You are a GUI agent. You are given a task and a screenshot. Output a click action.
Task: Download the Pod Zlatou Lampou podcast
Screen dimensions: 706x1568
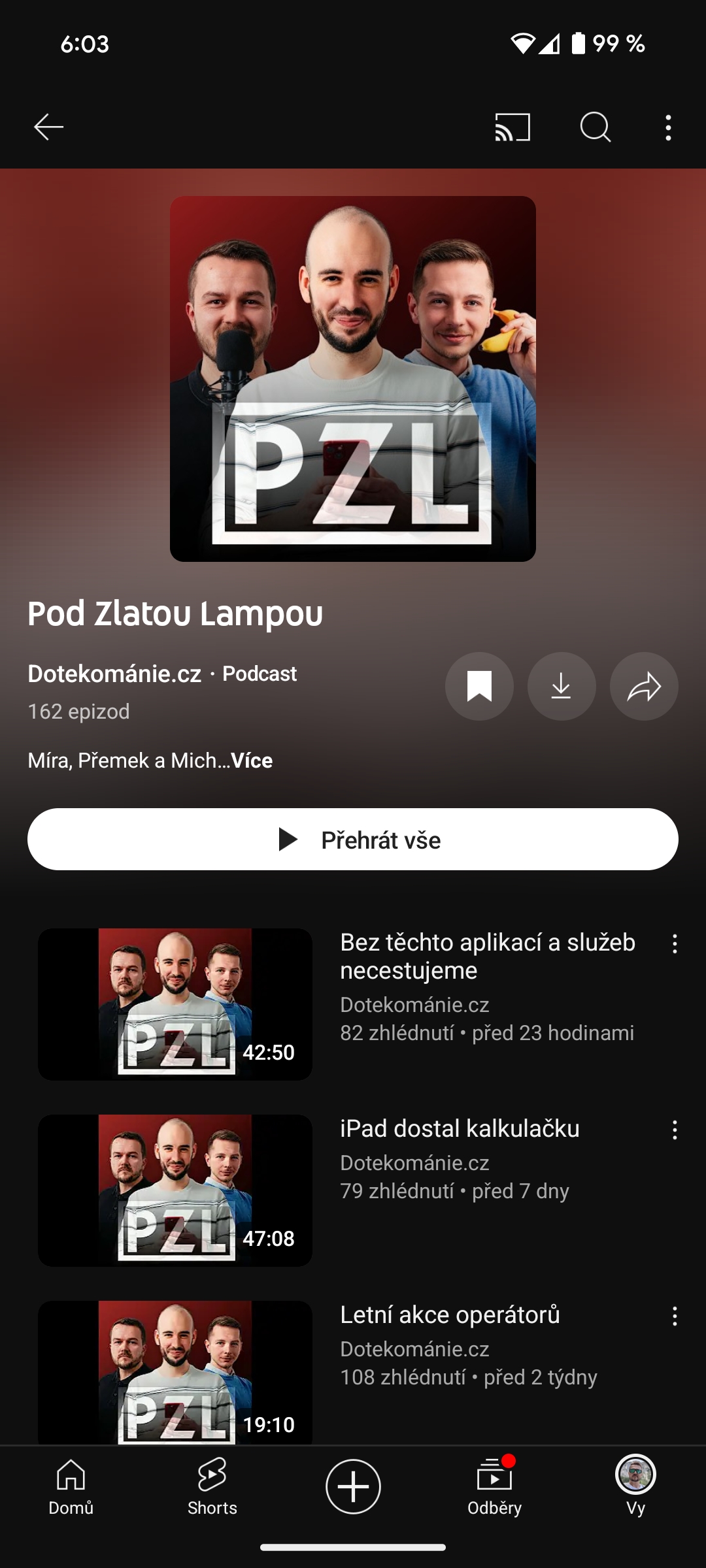pos(562,687)
